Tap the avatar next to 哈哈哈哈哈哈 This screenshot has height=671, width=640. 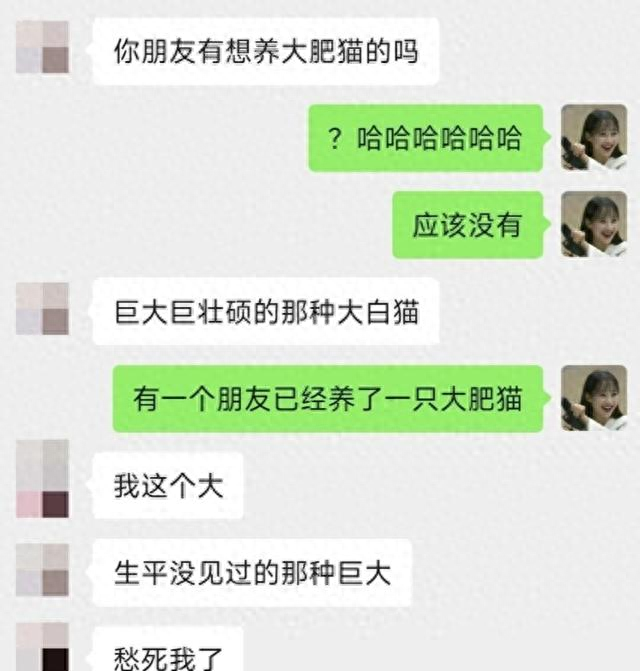594,137
